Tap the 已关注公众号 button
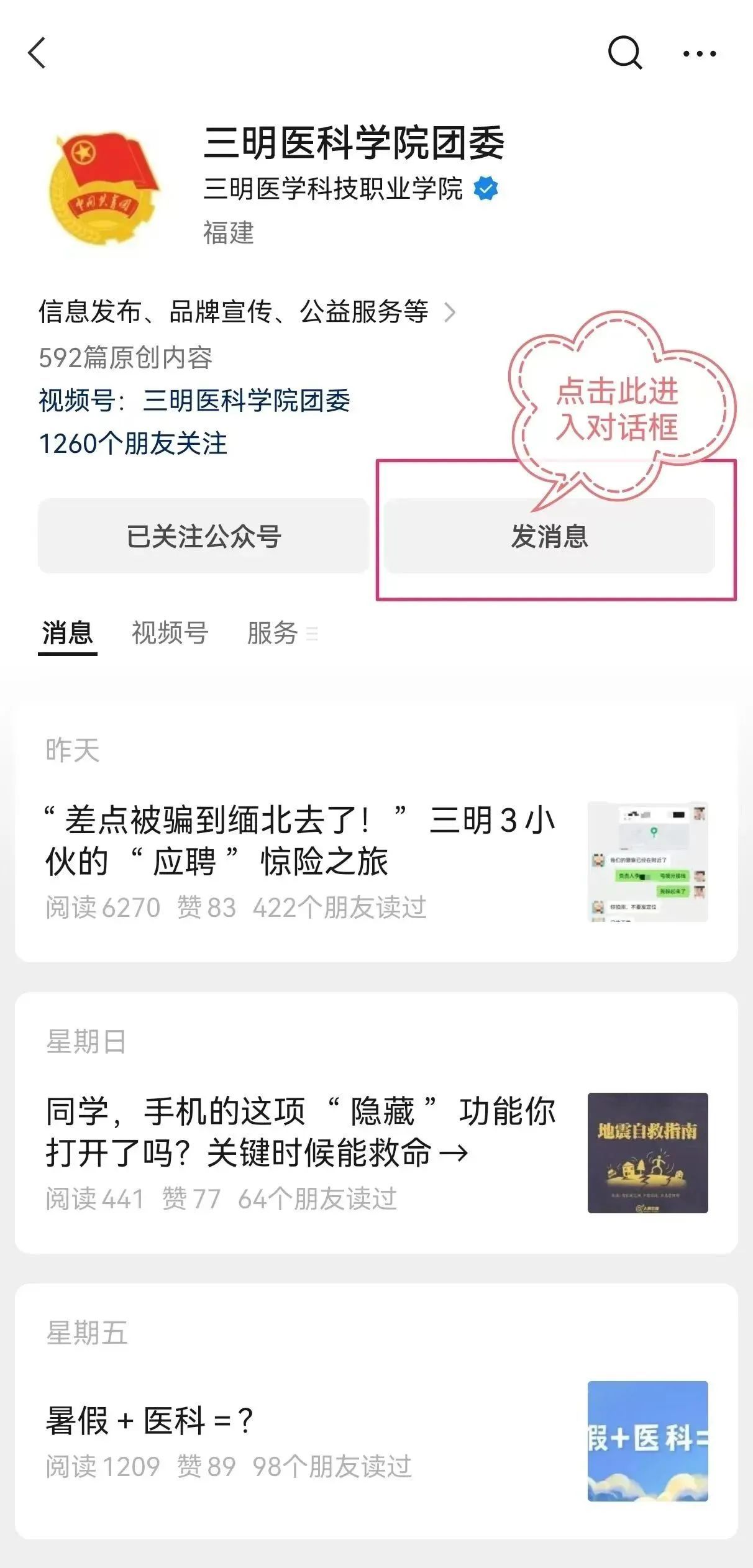 coord(204,536)
